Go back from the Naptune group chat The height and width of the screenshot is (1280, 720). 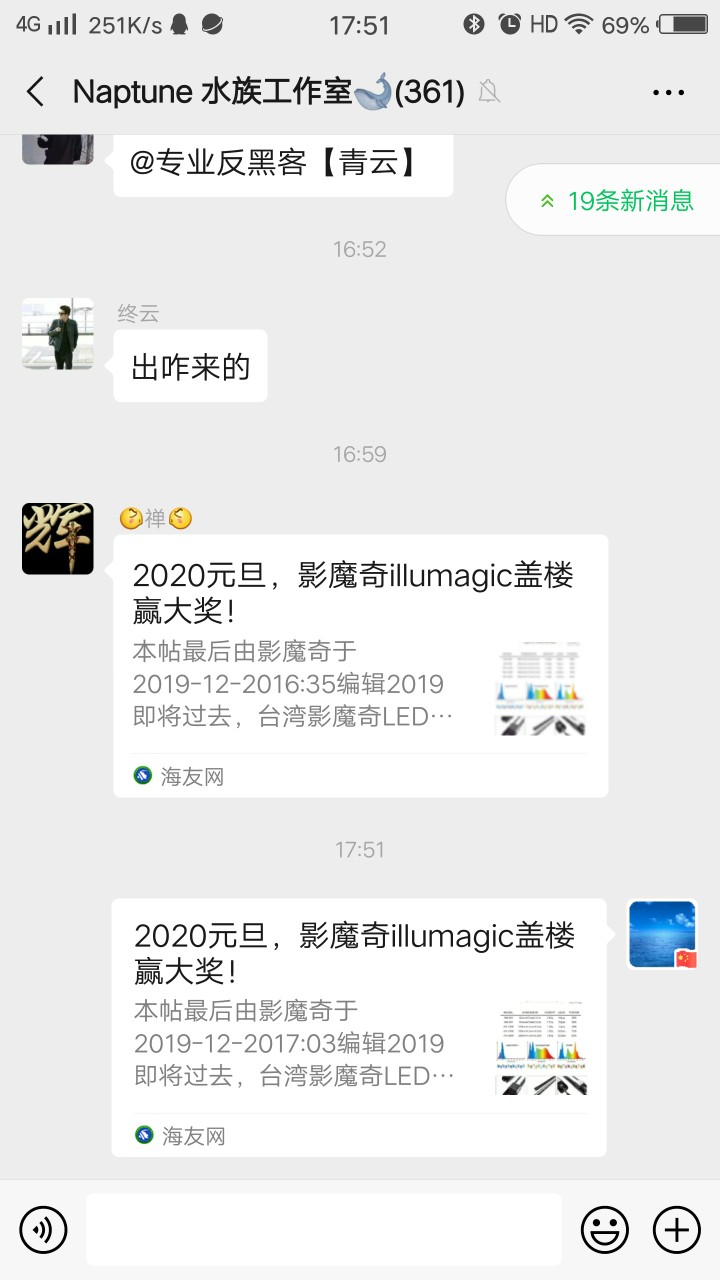click(x=36, y=92)
